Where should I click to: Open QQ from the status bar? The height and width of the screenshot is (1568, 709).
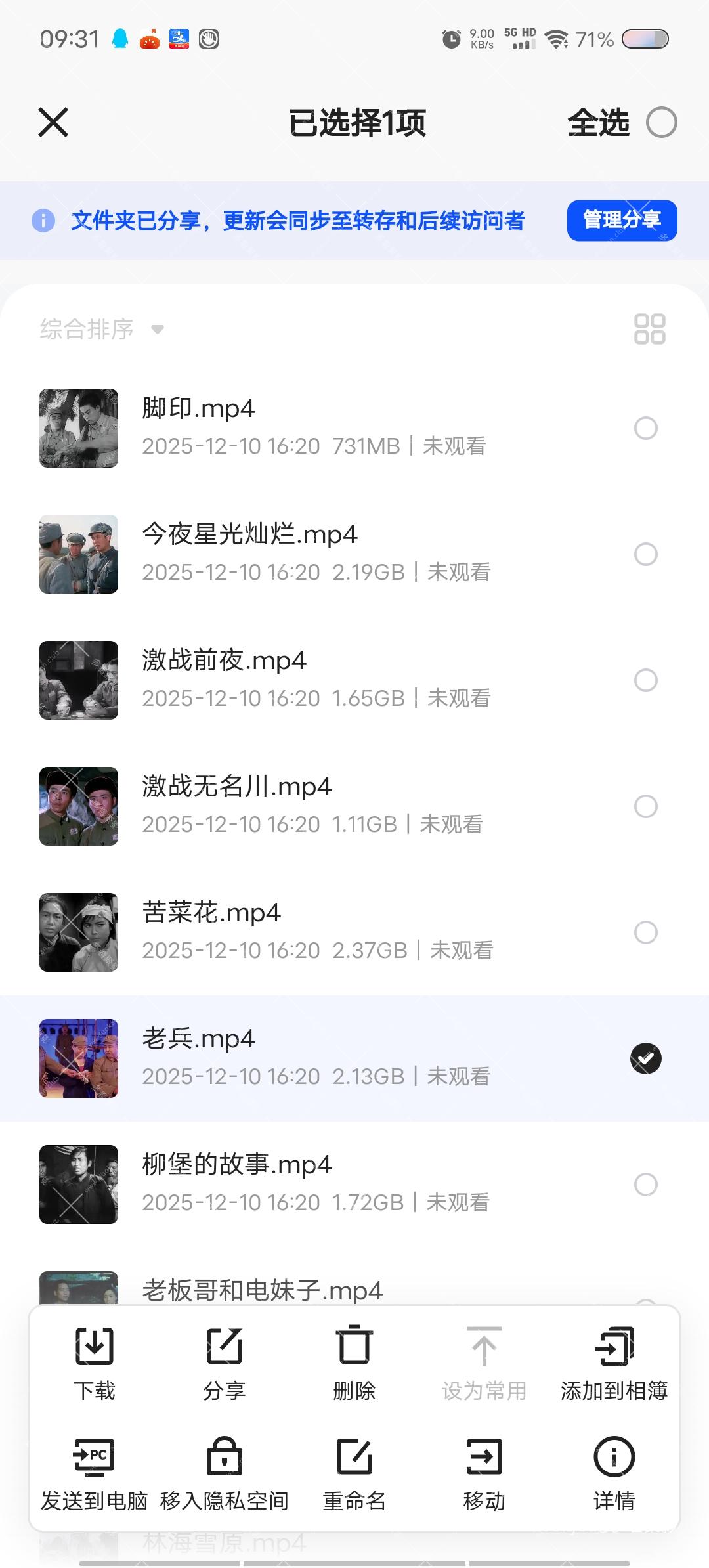coord(117,39)
